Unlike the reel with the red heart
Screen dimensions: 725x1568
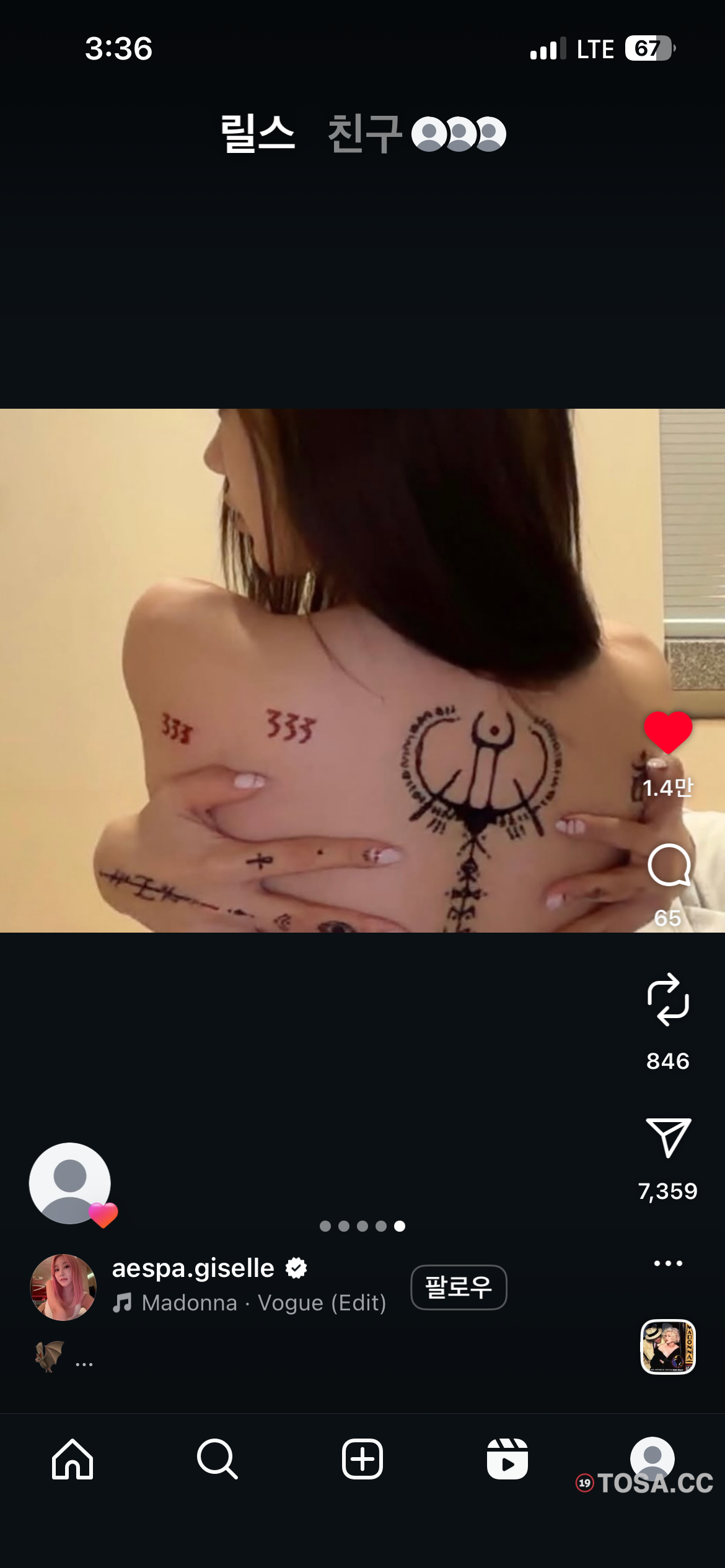coord(668,733)
